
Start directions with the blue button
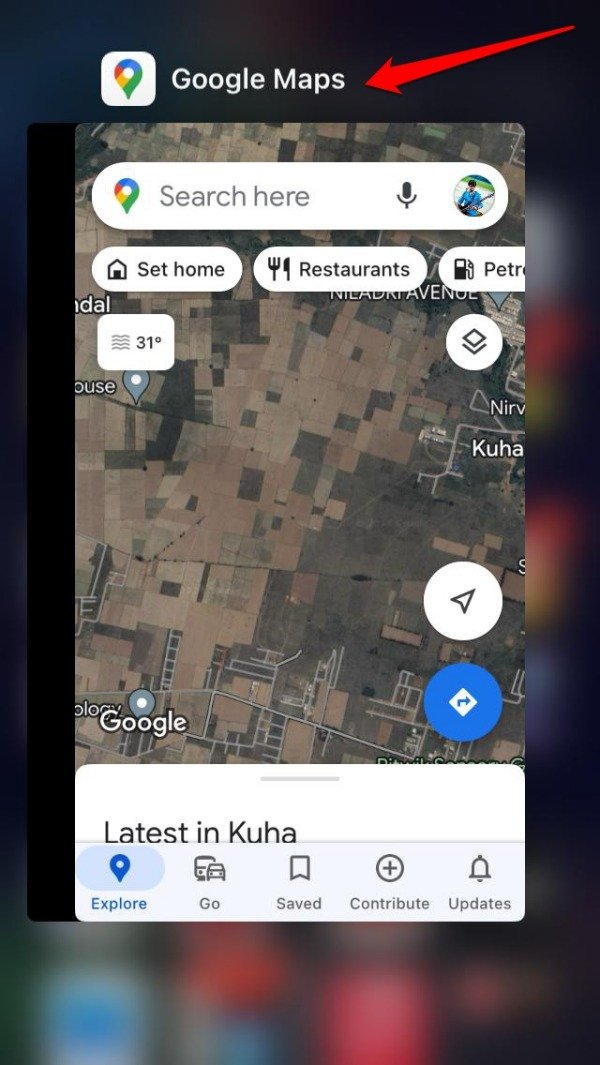(462, 702)
